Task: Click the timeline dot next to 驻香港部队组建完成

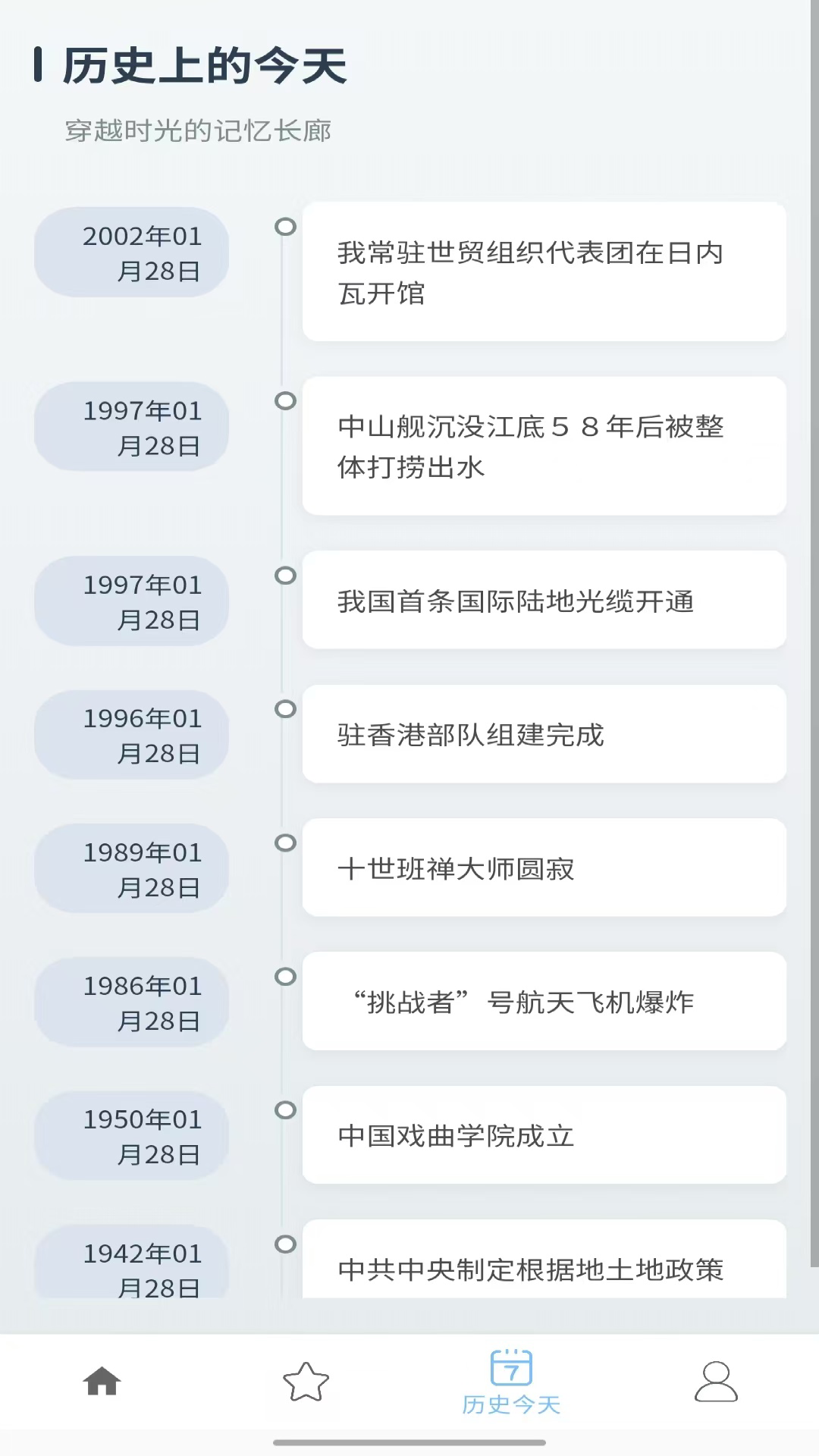Action: (287, 711)
